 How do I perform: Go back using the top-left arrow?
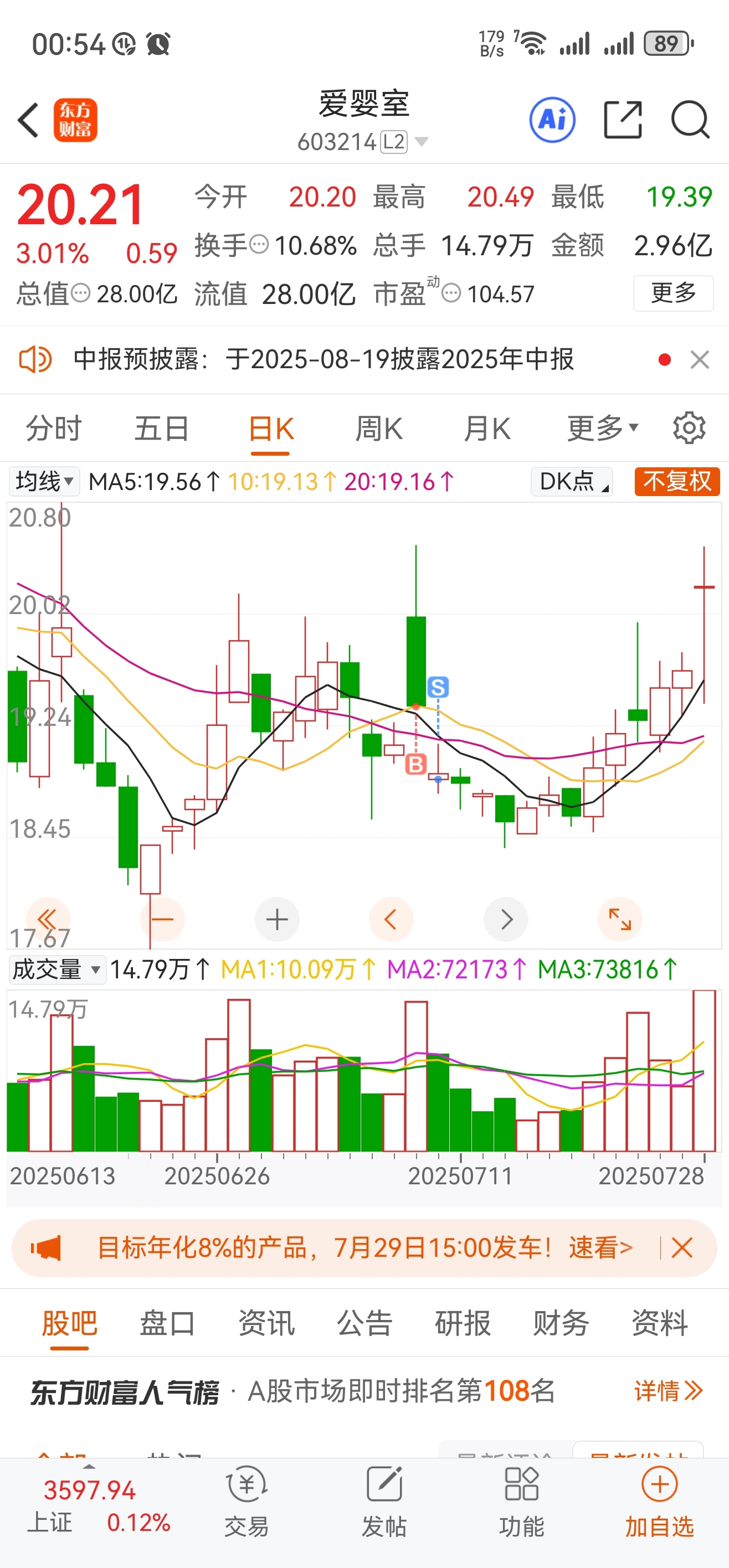click(28, 120)
